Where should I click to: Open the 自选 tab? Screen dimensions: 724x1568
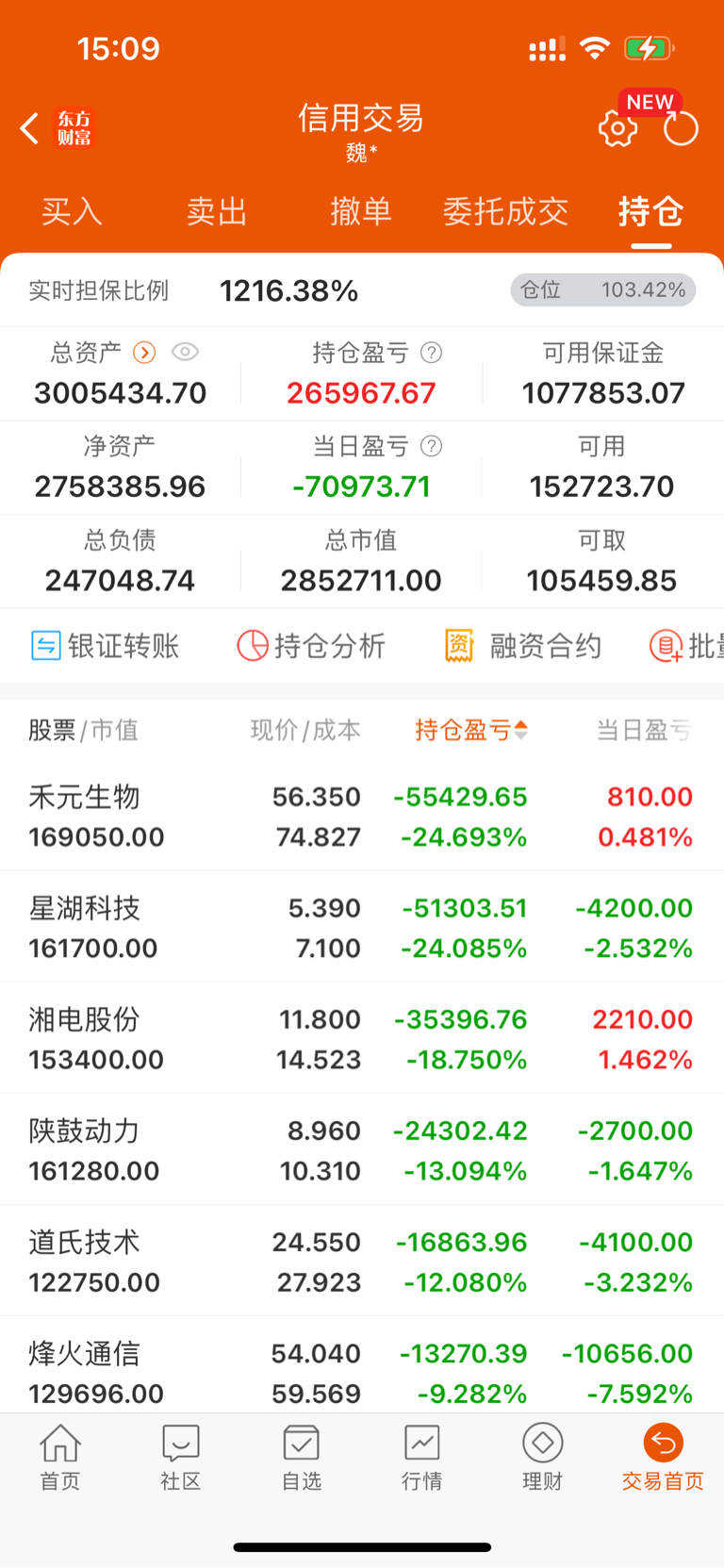tap(302, 1458)
